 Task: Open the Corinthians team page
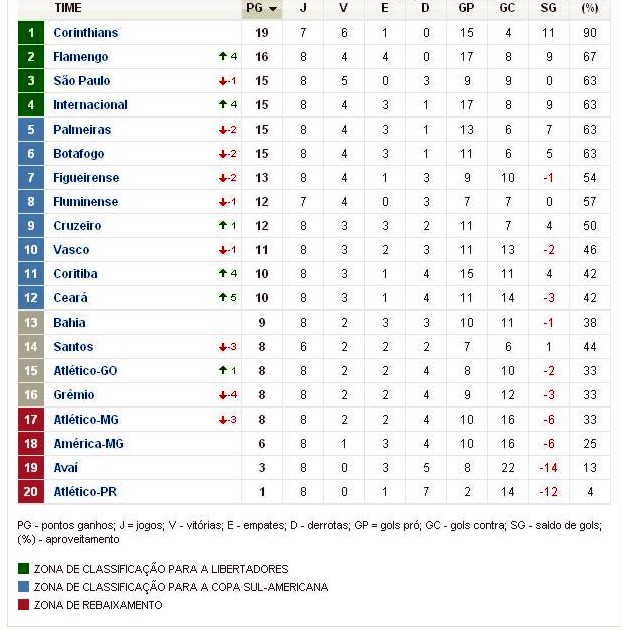pyautogui.click(x=85, y=33)
